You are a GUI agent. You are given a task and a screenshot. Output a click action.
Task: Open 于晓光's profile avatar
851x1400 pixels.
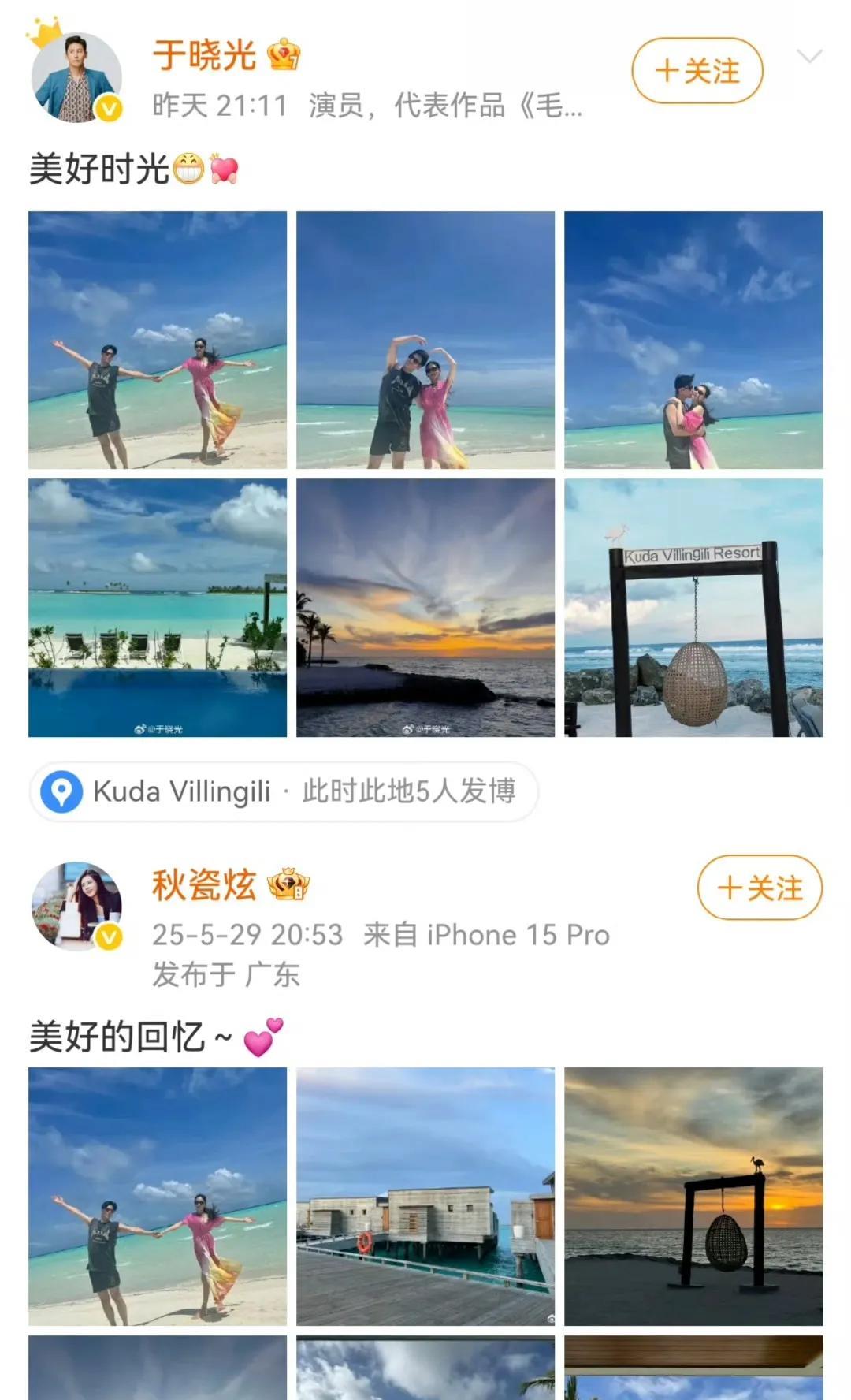point(76,77)
